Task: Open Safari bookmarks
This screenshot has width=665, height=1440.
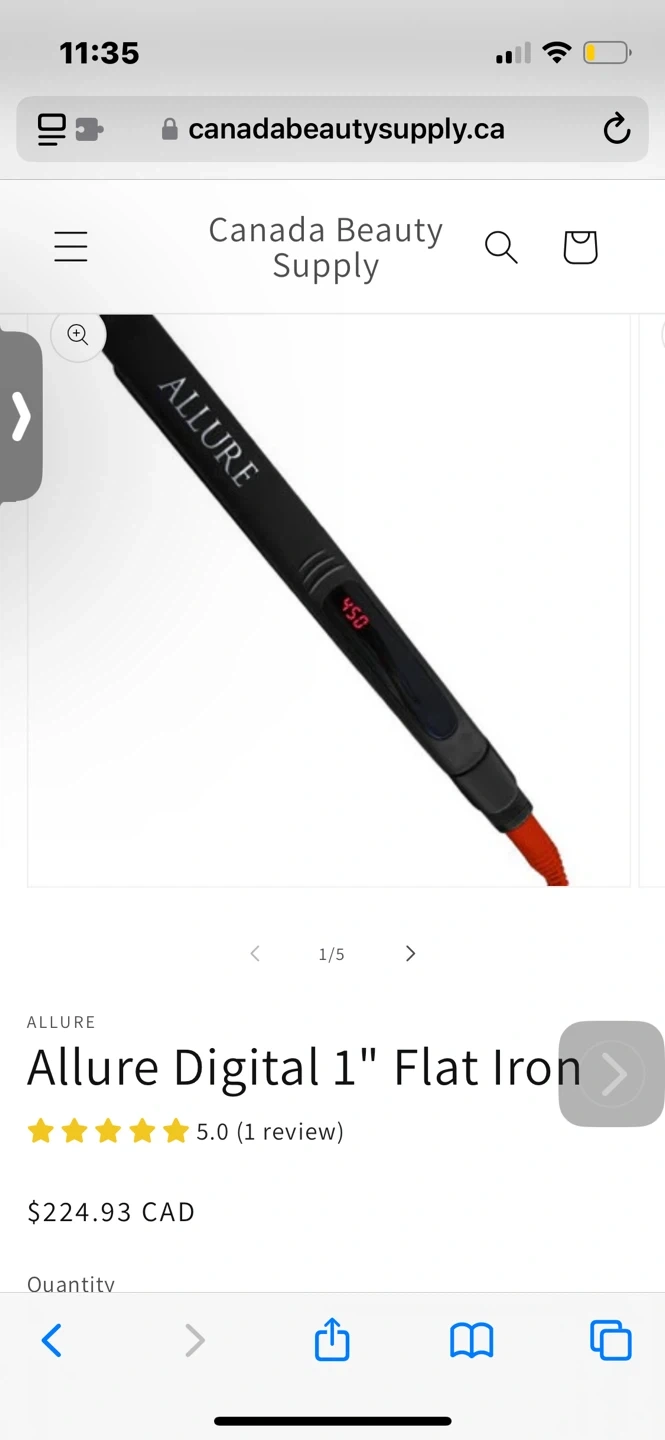Action: pyautogui.click(x=471, y=1340)
